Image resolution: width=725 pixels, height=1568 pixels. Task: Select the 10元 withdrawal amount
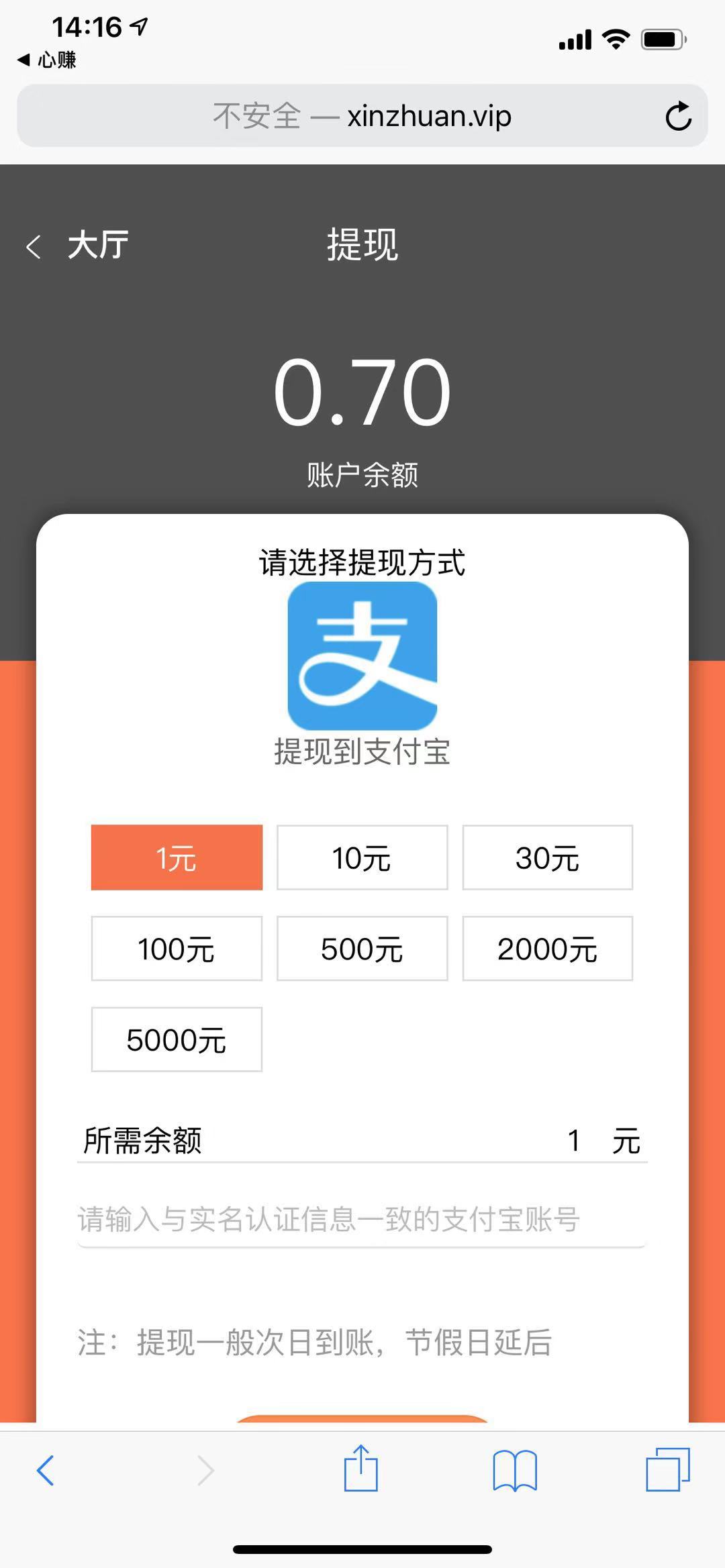pyautogui.click(x=361, y=858)
